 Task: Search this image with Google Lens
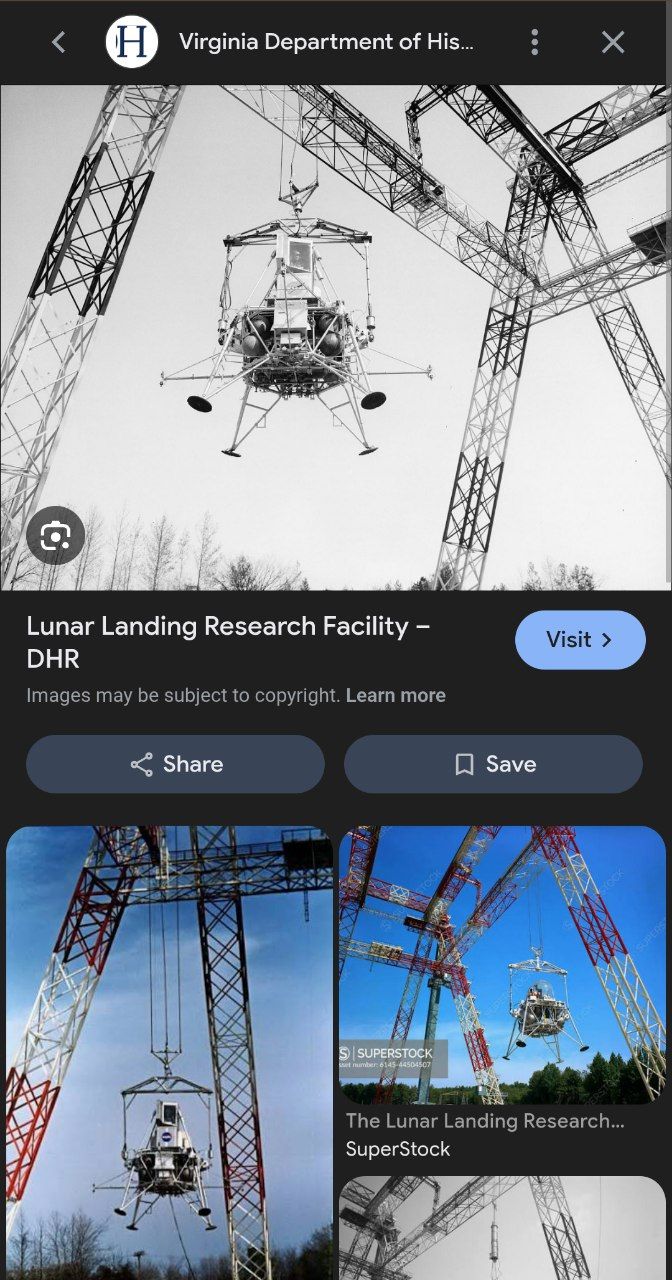click(56, 536)
